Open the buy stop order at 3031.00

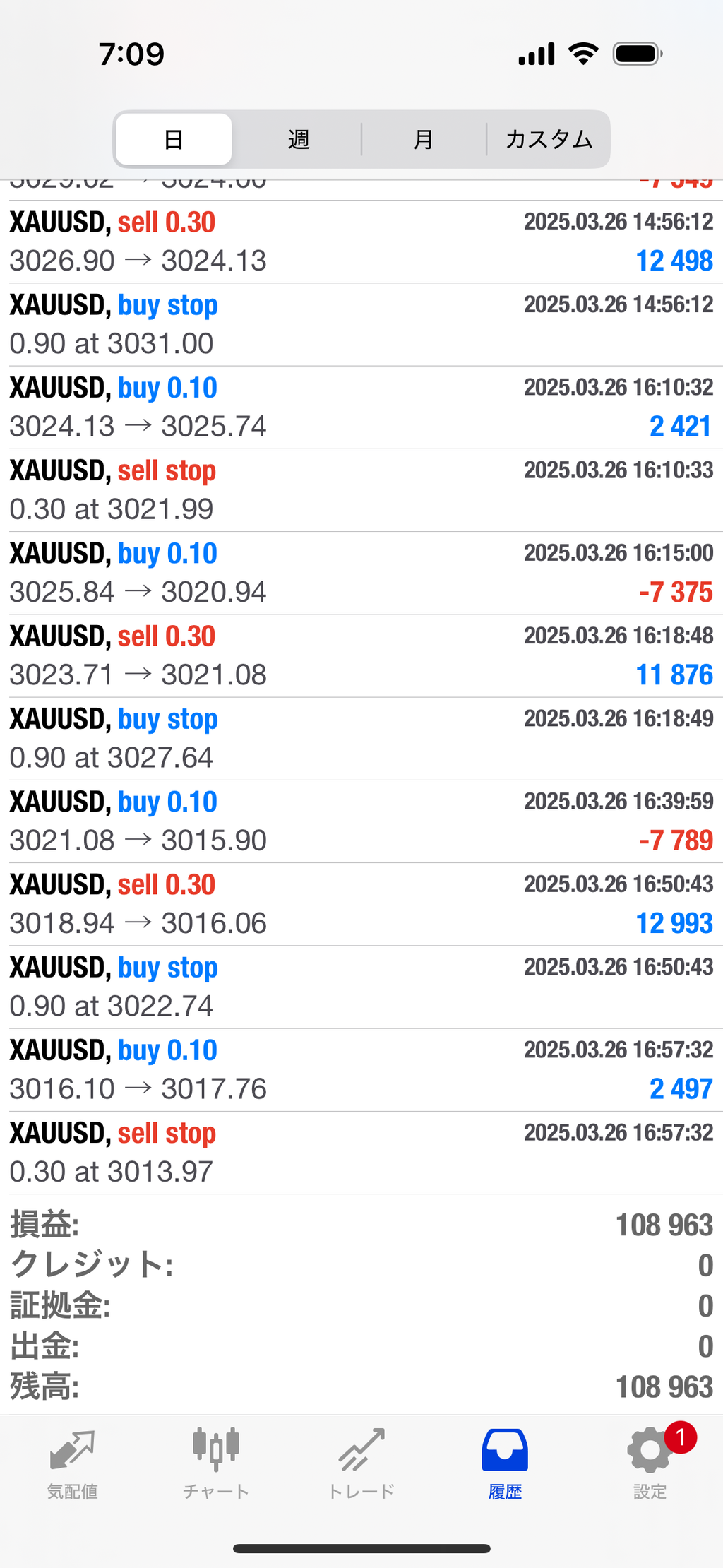[x=361, y=324]
